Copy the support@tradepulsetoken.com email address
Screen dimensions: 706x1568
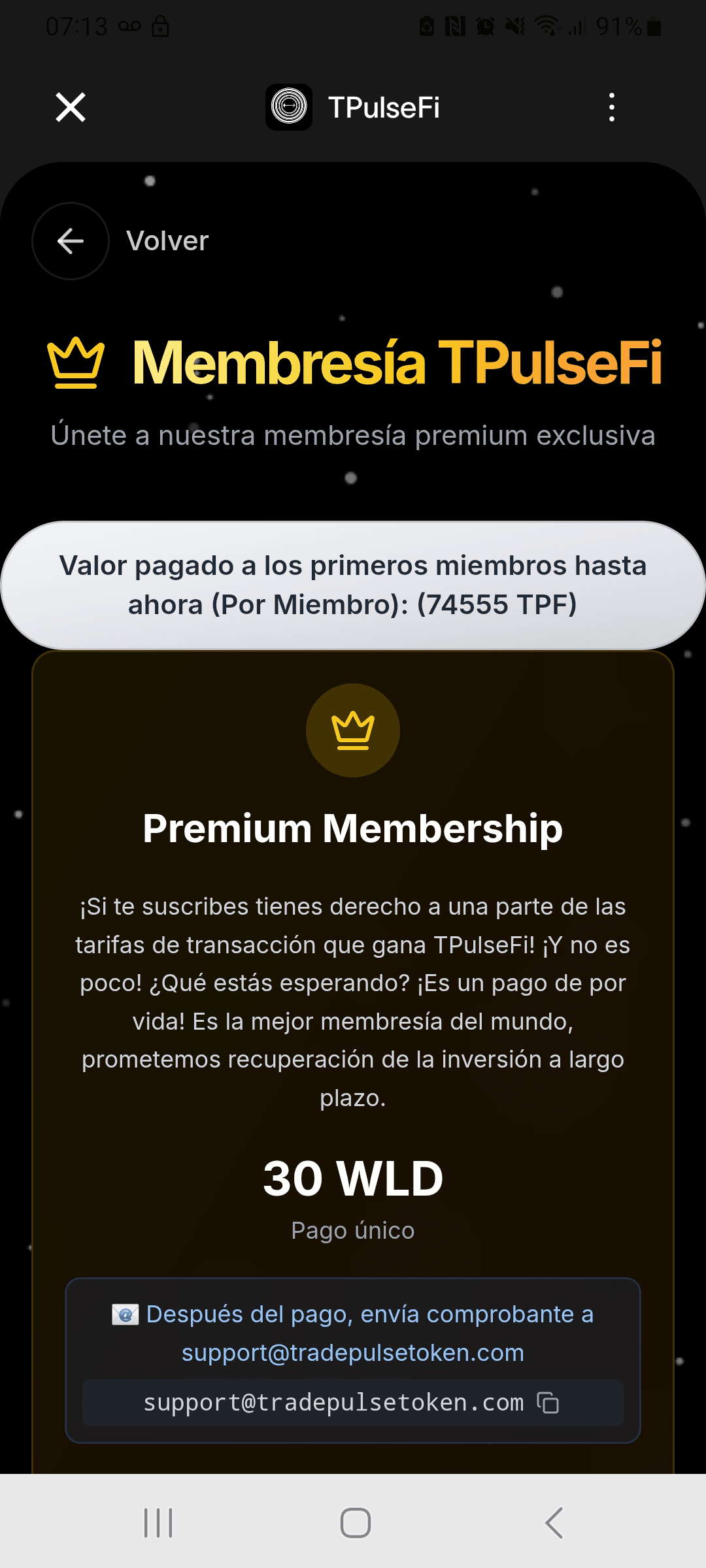548,1402
